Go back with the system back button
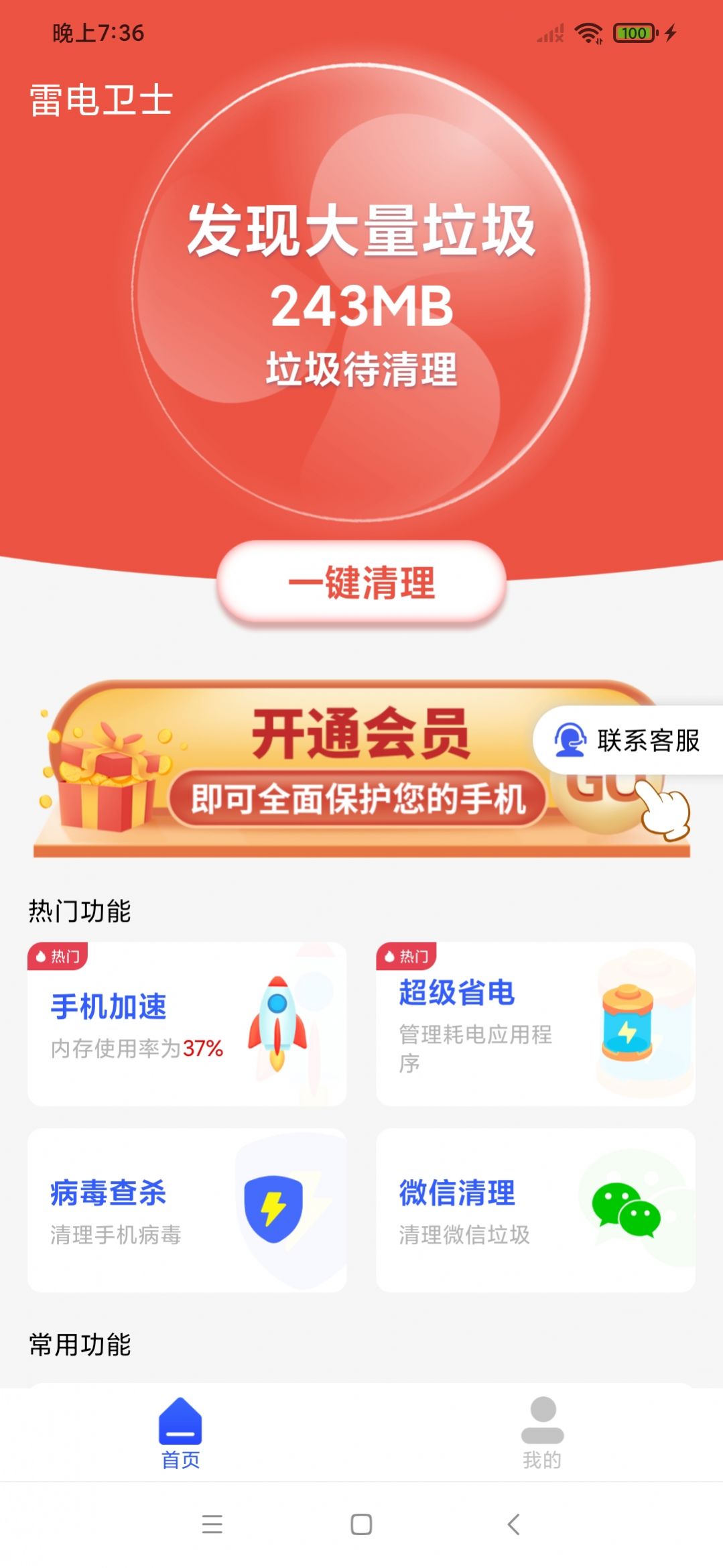The image size is (723, 1568). pyautogui.click(x=513, y=1524)
